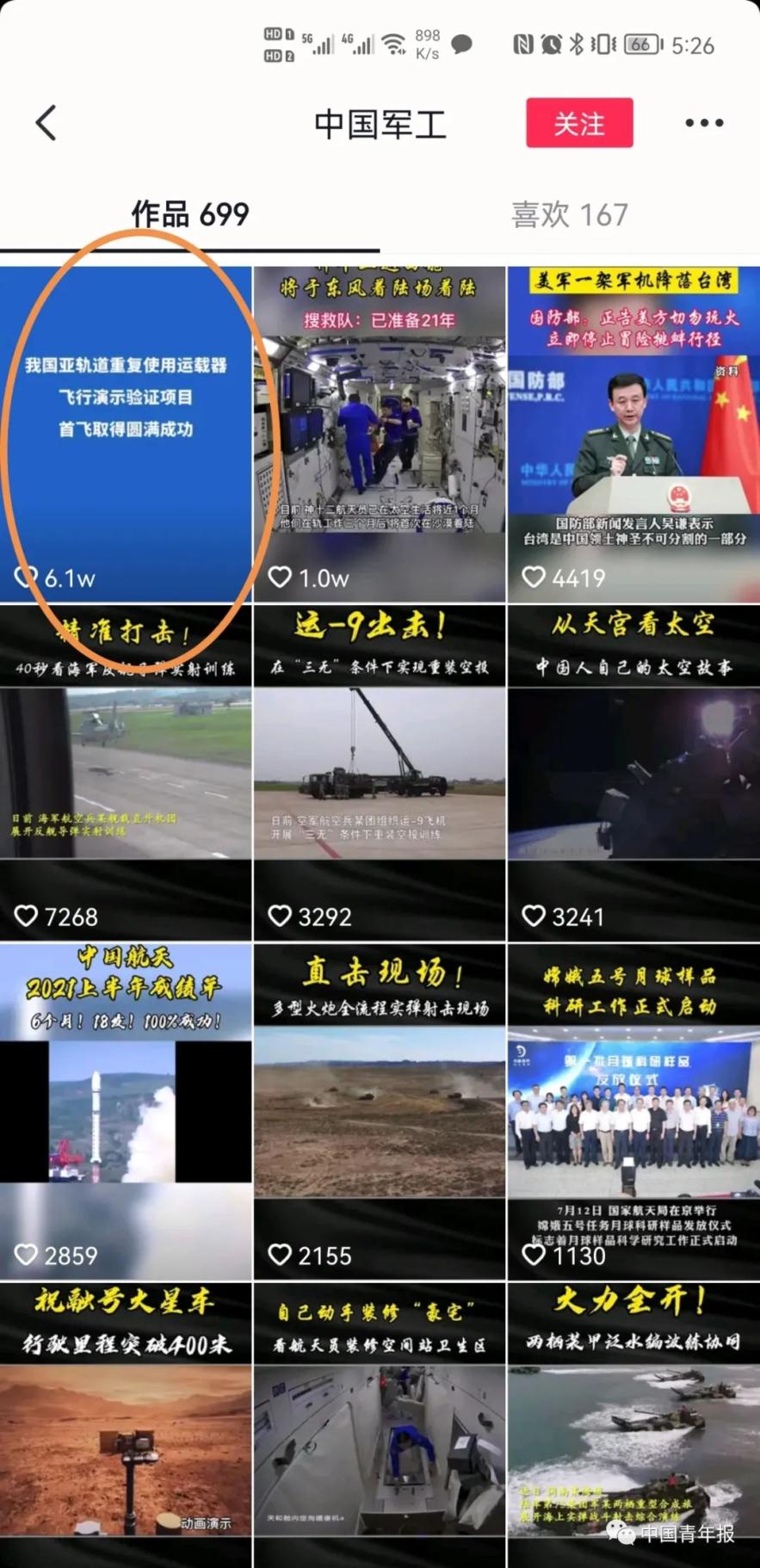This screenshot has width=760, height=1568.
Task: Open the 从天宫看太空 video
Action: pos(633,772)
